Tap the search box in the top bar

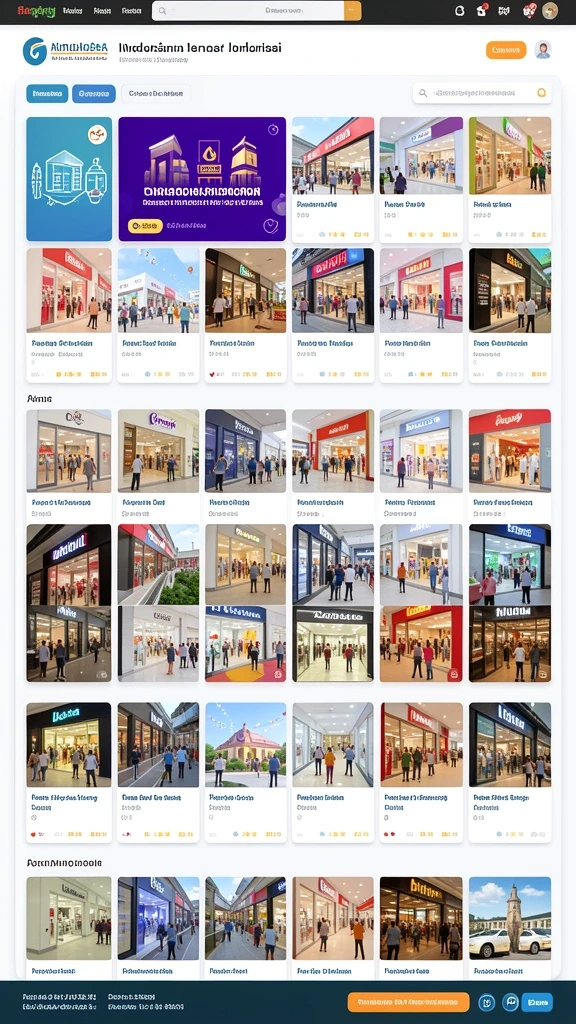coord(248,10)
